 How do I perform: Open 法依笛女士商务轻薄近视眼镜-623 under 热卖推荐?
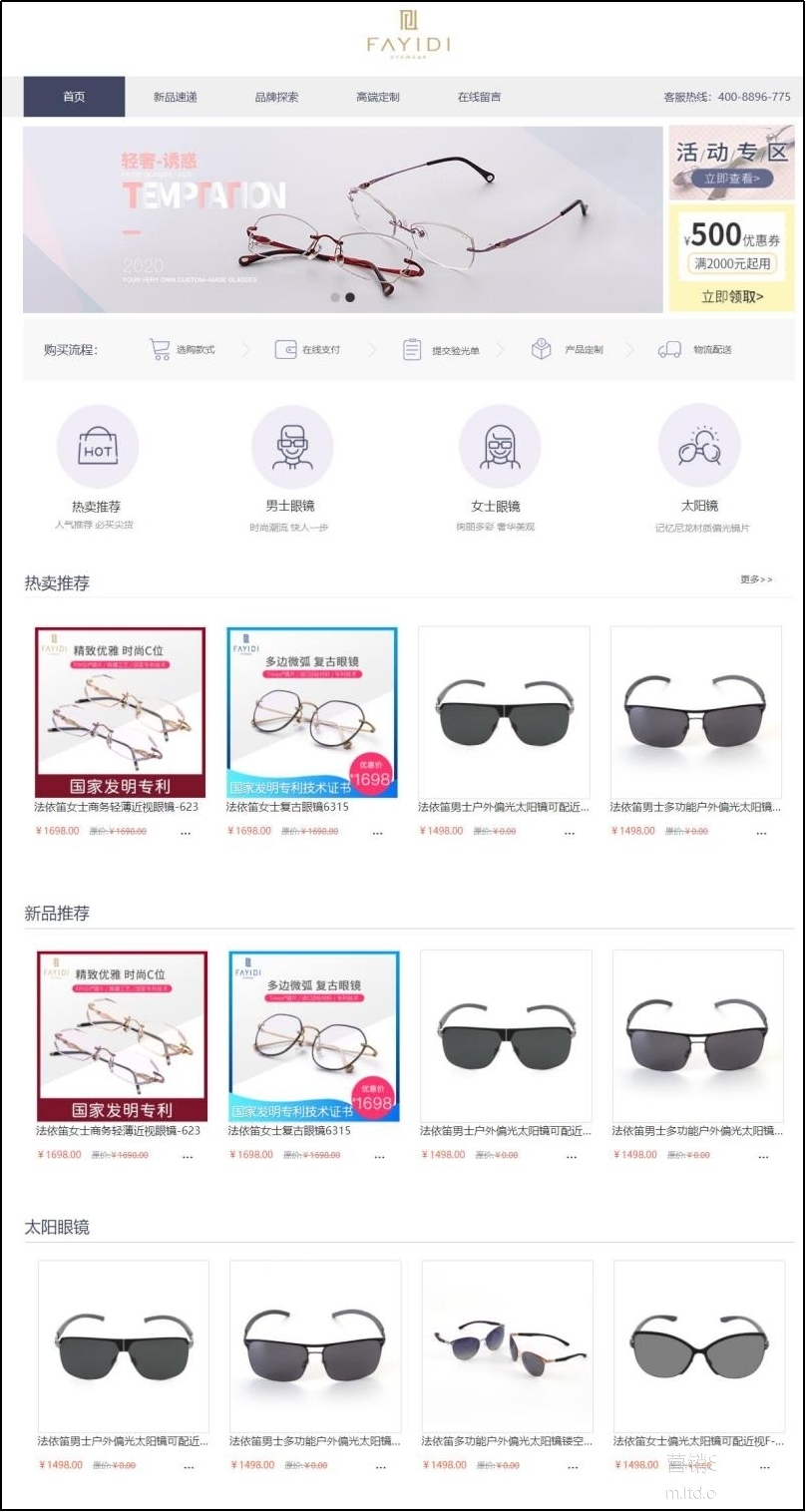pos(120,712)
